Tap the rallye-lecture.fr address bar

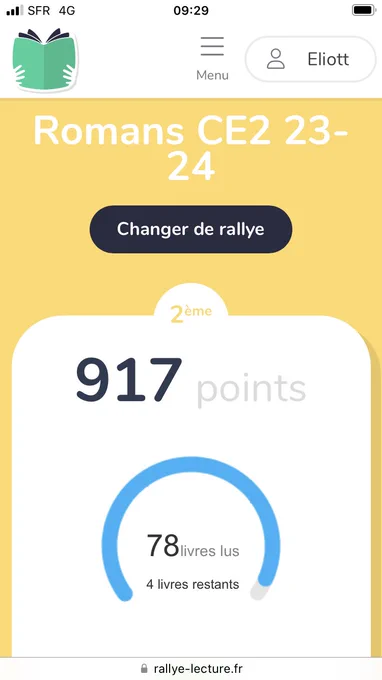[191, 668]
